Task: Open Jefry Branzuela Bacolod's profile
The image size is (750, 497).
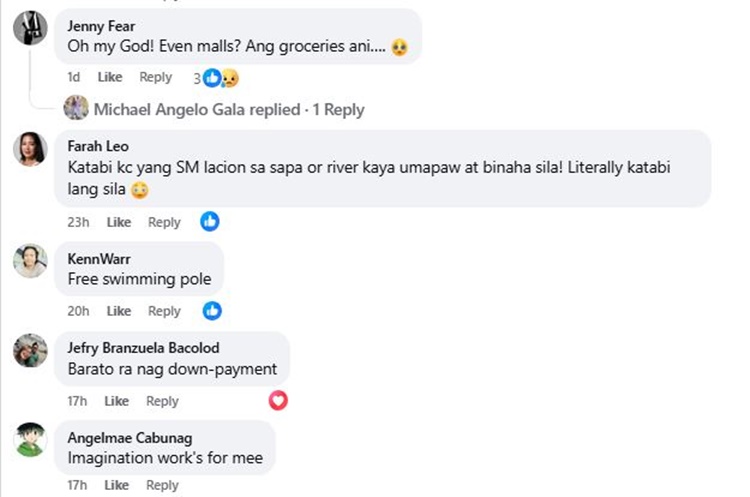Action: point(143,348)
